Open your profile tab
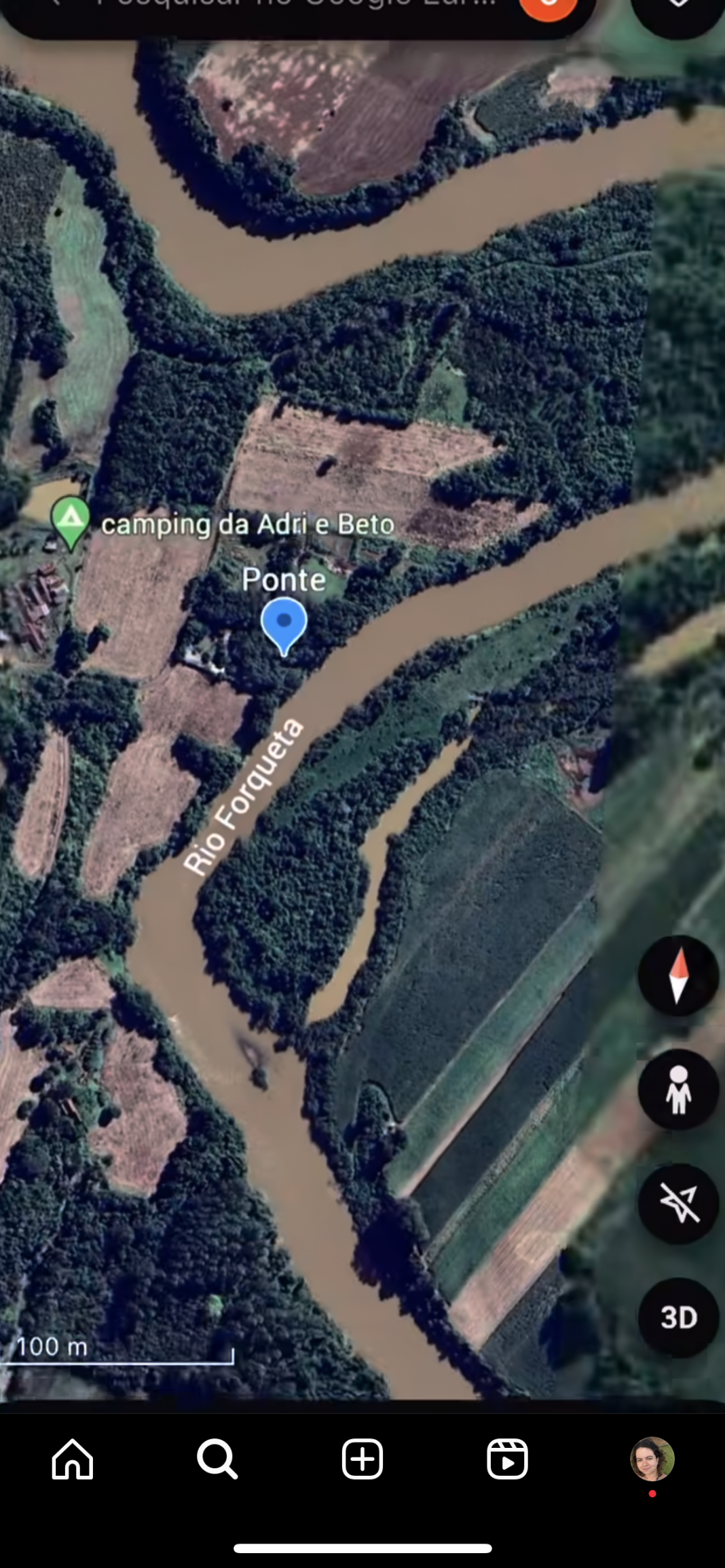The height and width of the screenshot is (1568, 725). click(652, 1459)
